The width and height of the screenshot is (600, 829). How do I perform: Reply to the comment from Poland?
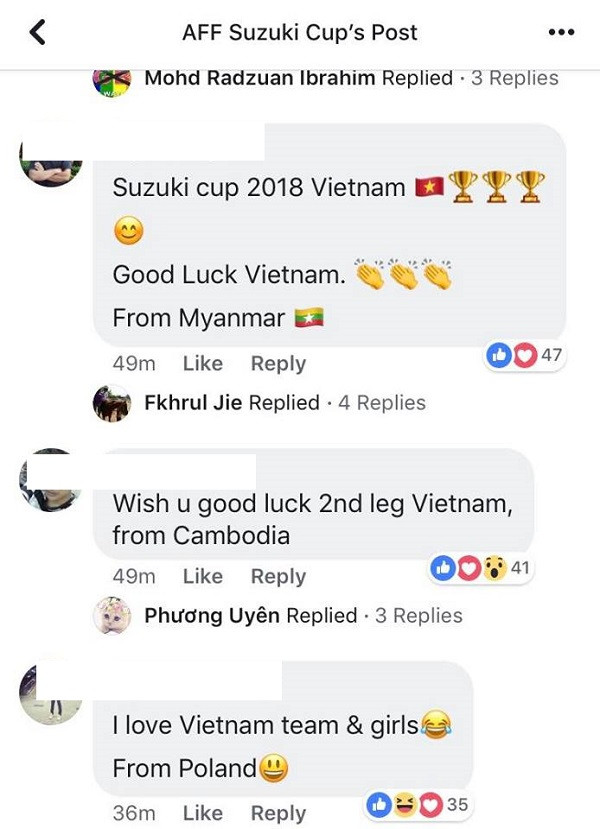[278, 813]
